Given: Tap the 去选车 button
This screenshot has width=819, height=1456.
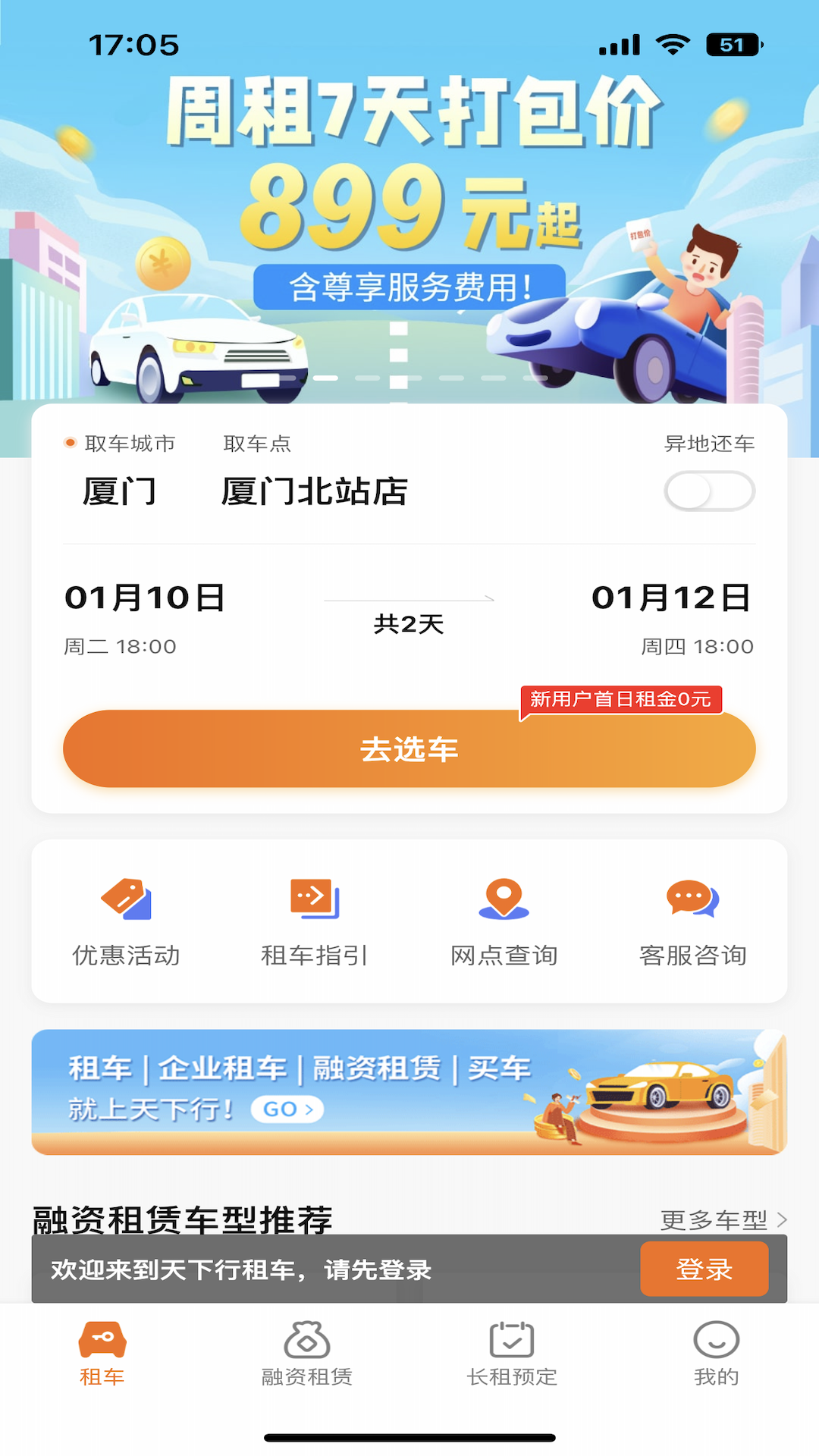Looking at the screenshot, I should pos(409,748).
